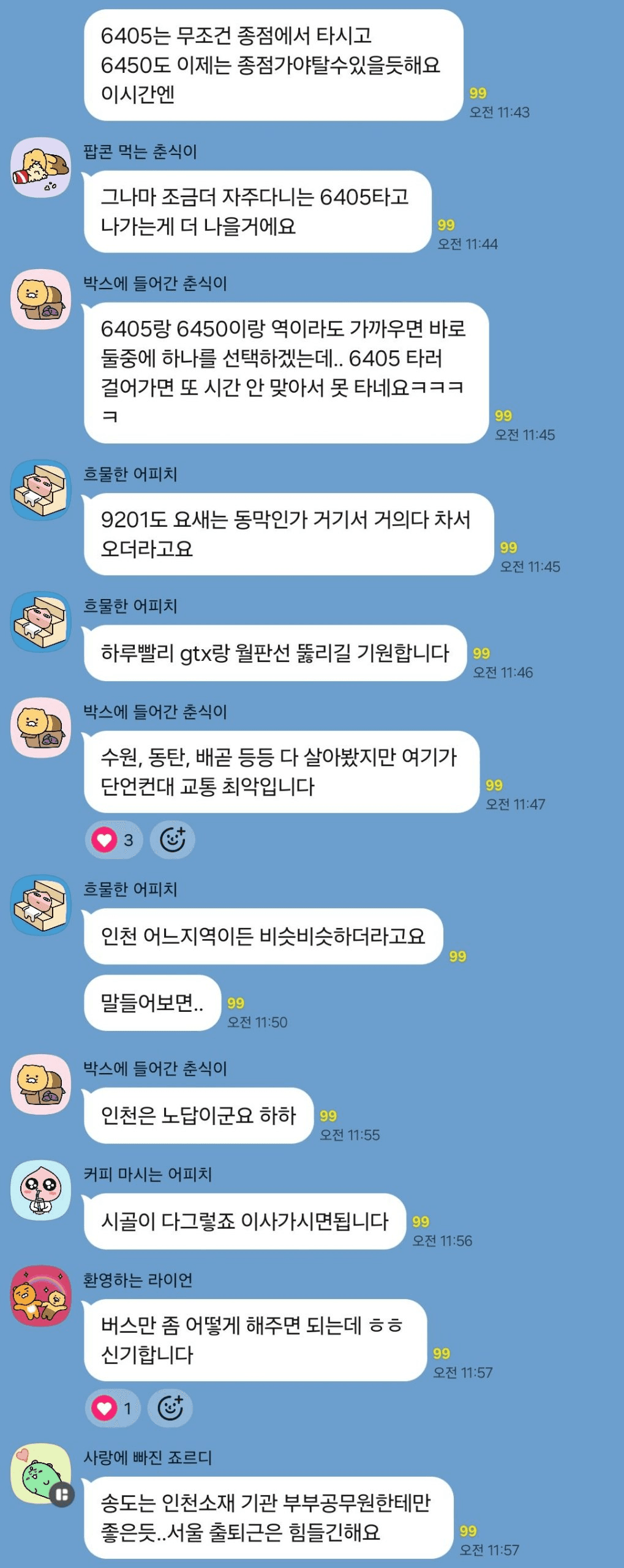The height and width of the screenshot is (1568, 624).
Task: View profile of 환영하는 라이언
Action: pyautogui.click(x=40, y=1296)
